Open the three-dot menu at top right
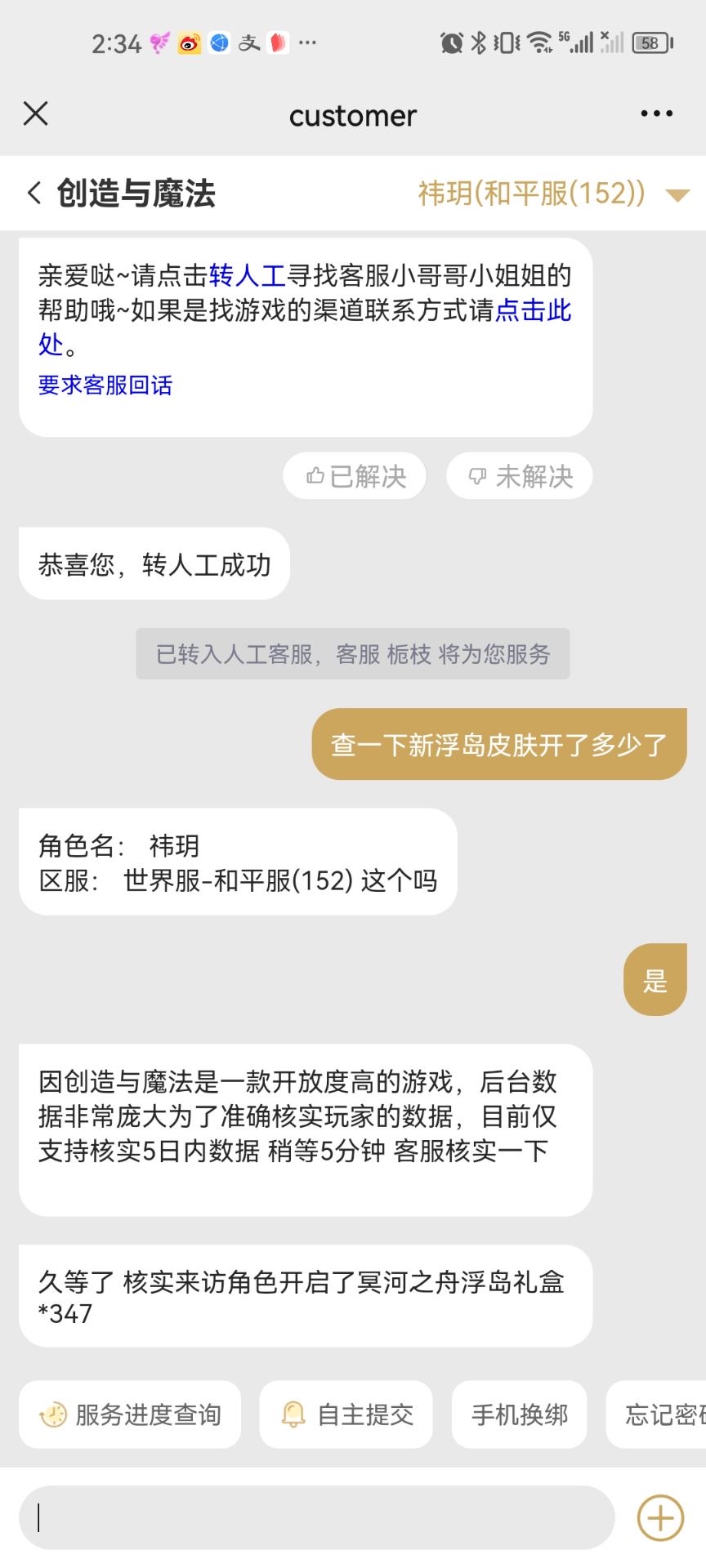This screenshot has width=706, height=1568. [x=655, y=114]
